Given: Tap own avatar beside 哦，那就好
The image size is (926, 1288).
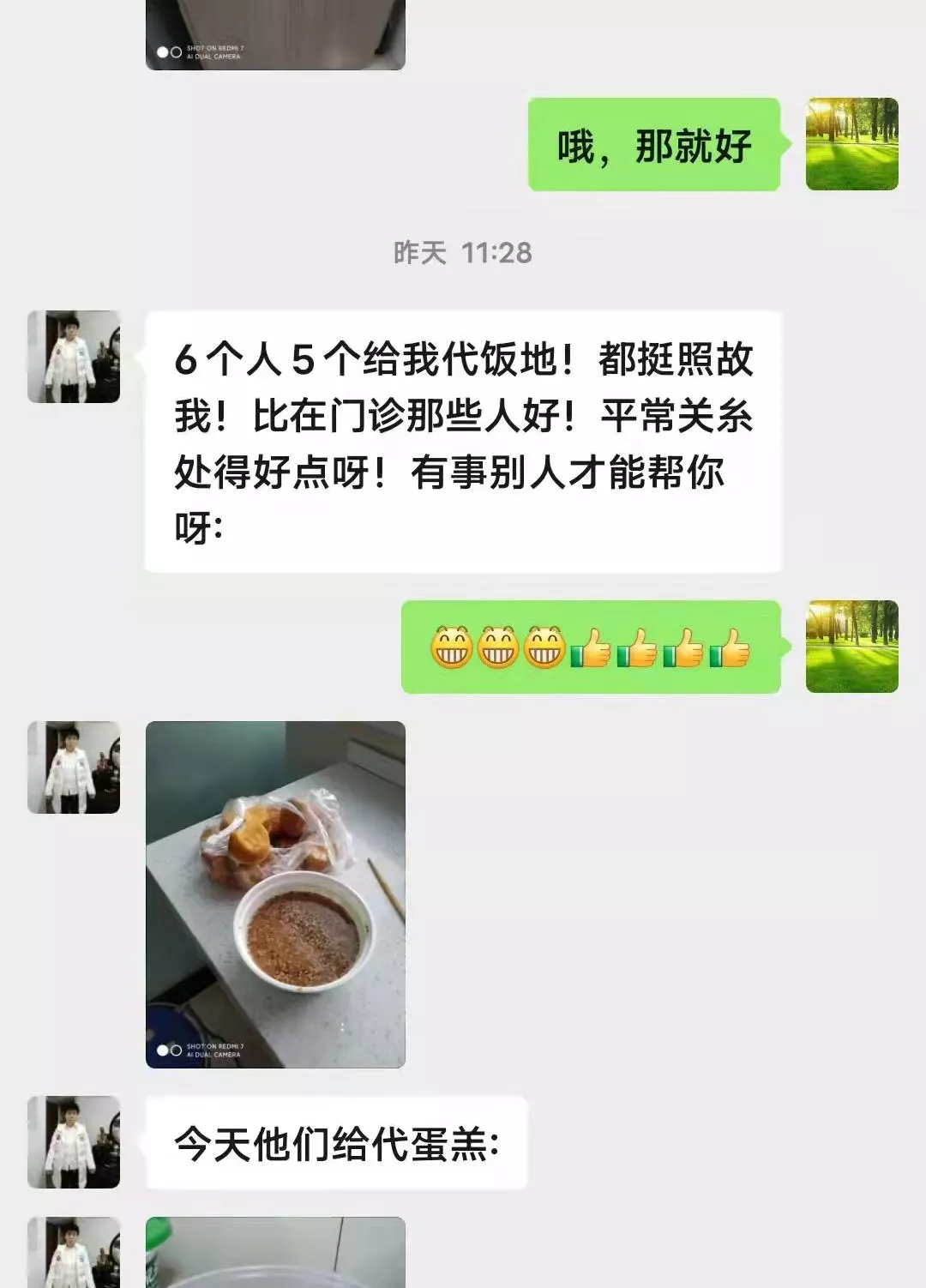Looking at the screenshot, I should point(851,144).
